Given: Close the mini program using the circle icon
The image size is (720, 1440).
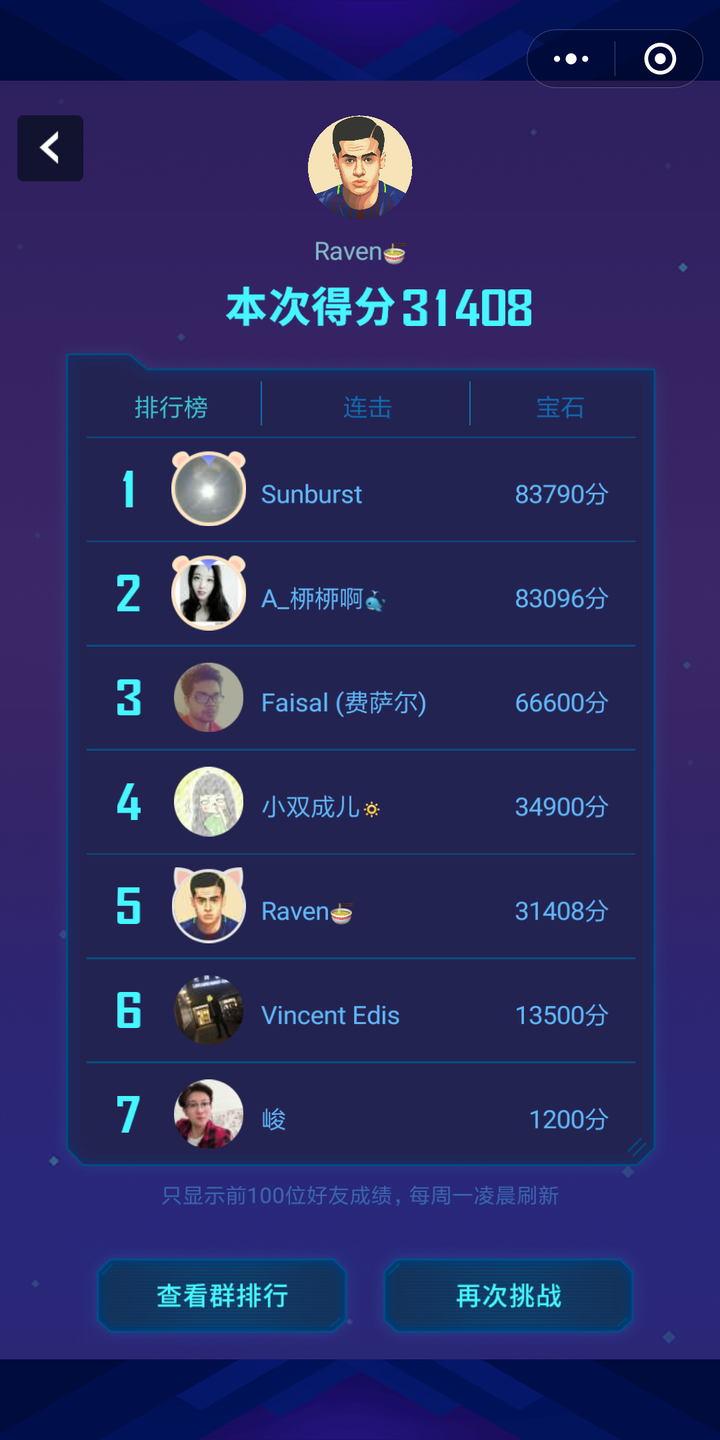Looking at the screenshot, I should [x=660, y=59].
